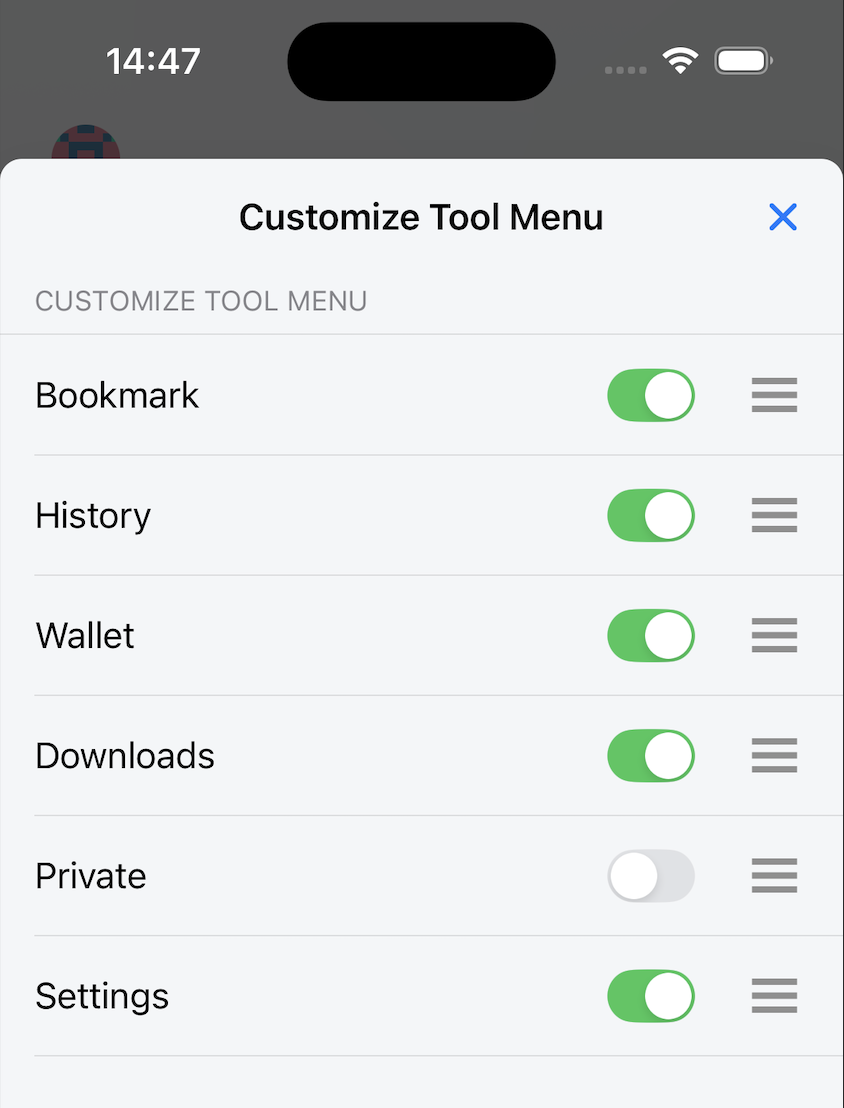Viewport: 844px width, 1108px height.
Task: Click the reorder handle next to Settings
Action: (x=774, y=996)
